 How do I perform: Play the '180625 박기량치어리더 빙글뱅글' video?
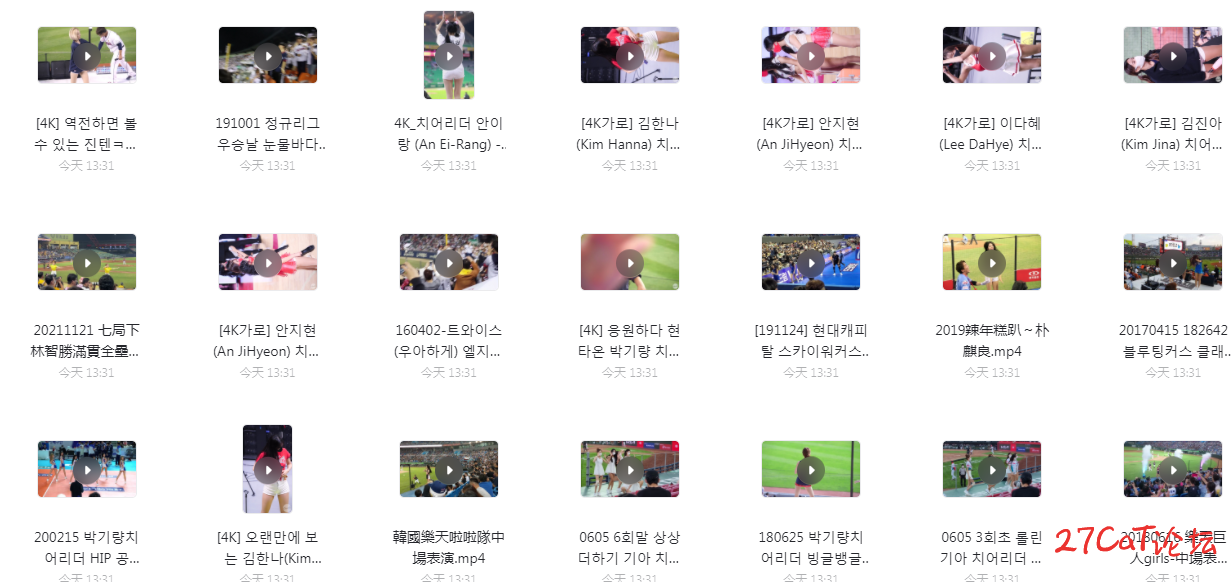tap(811, 470)
